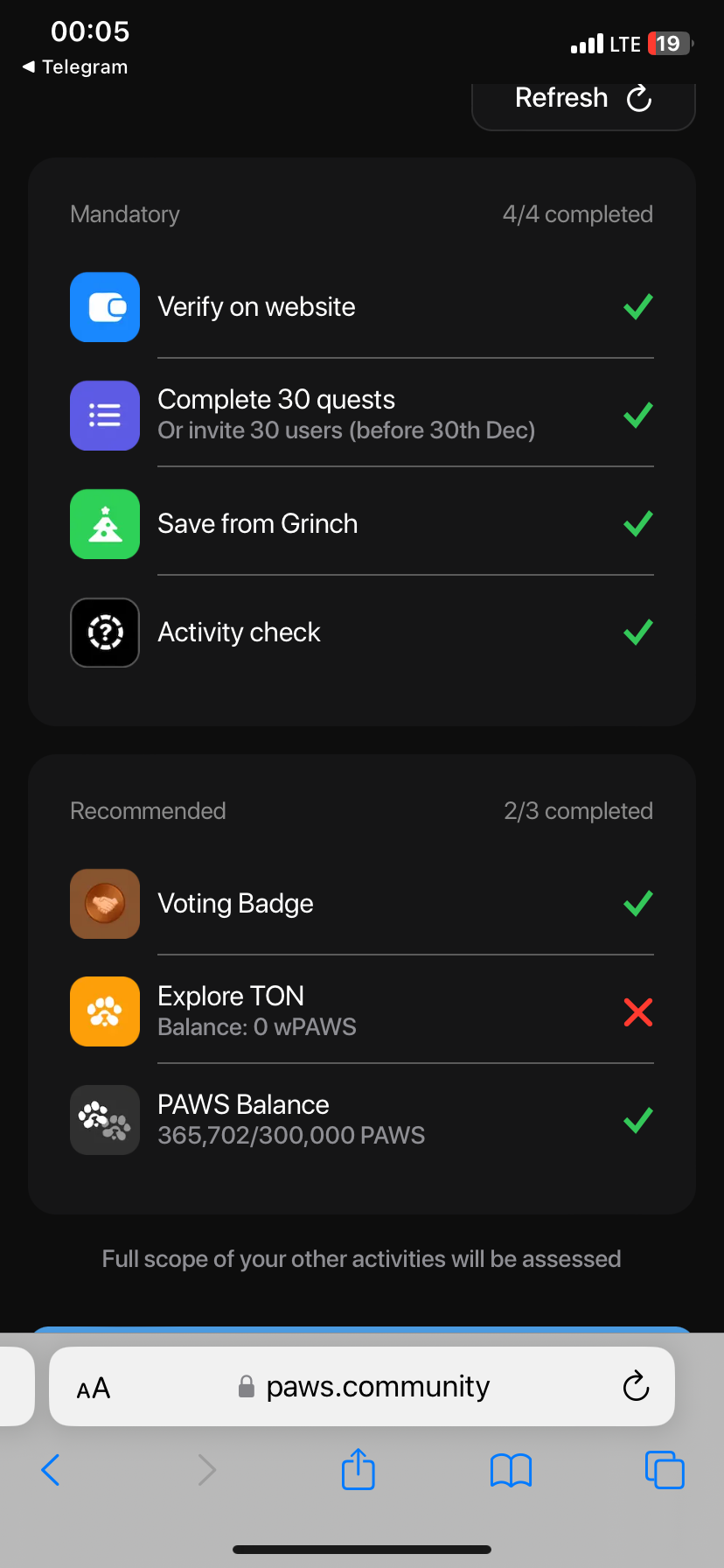724x1568 pixels.
Task: Tap the paws.community address bar
Action: [x=376, y=1387]
